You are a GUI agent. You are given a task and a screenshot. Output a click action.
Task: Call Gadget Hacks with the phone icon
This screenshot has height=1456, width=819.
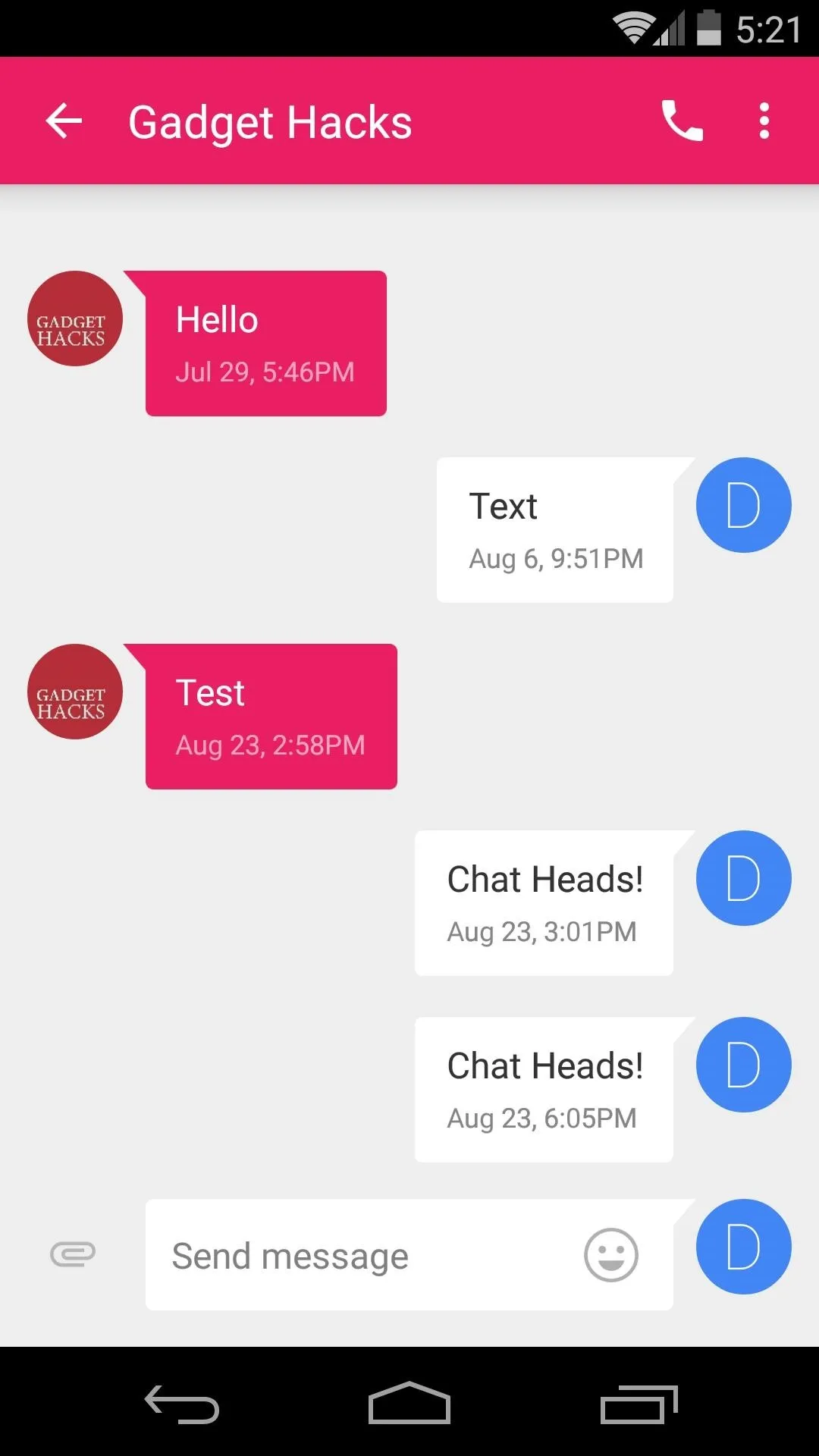(682, 121)
